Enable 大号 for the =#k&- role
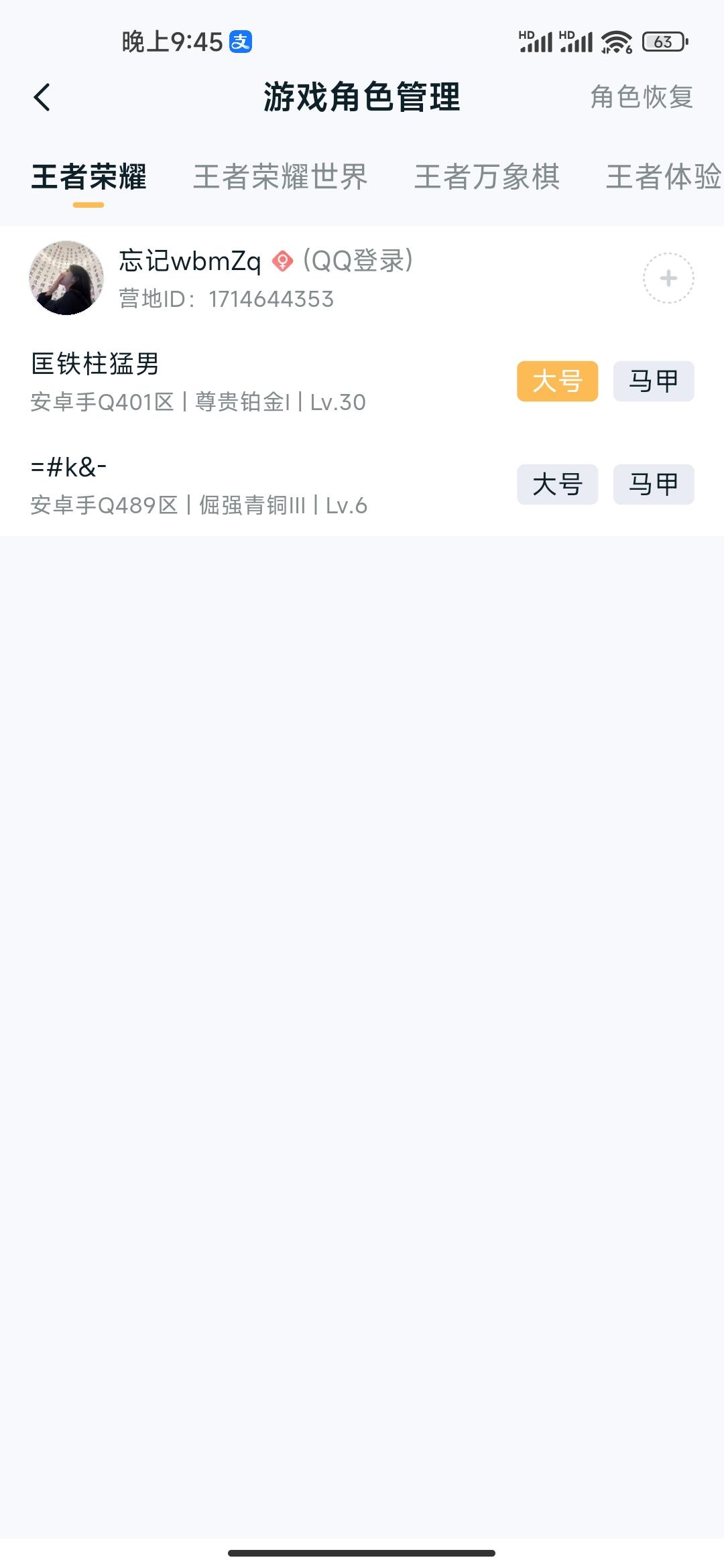Image resolution: width=724 pixels, height=1568 pixels. [558, 484]
